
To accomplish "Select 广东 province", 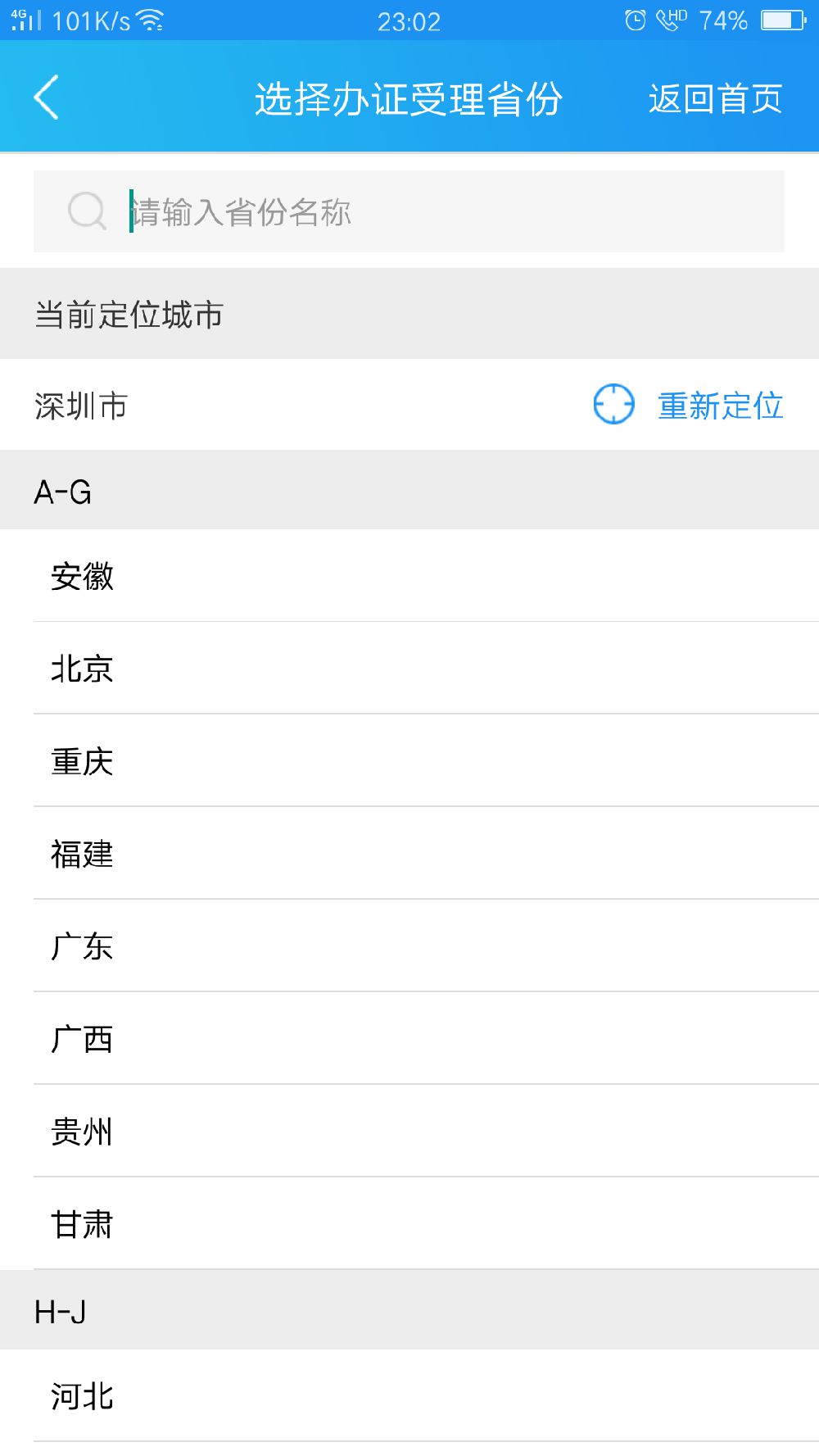I will tap(409, 946).
